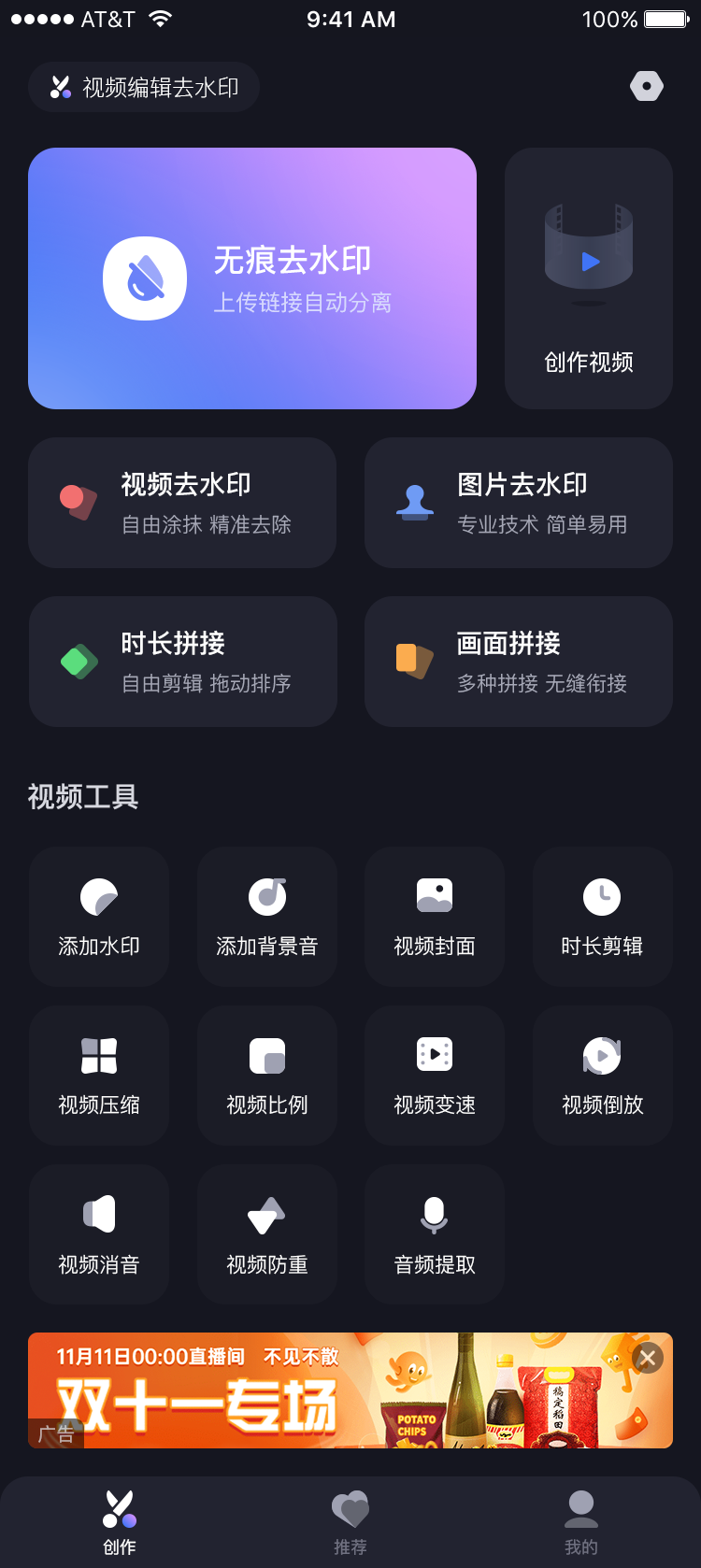Open 时长拼接 feature
This screenshot has width=701, height=1568.
[x=182, y=662]
